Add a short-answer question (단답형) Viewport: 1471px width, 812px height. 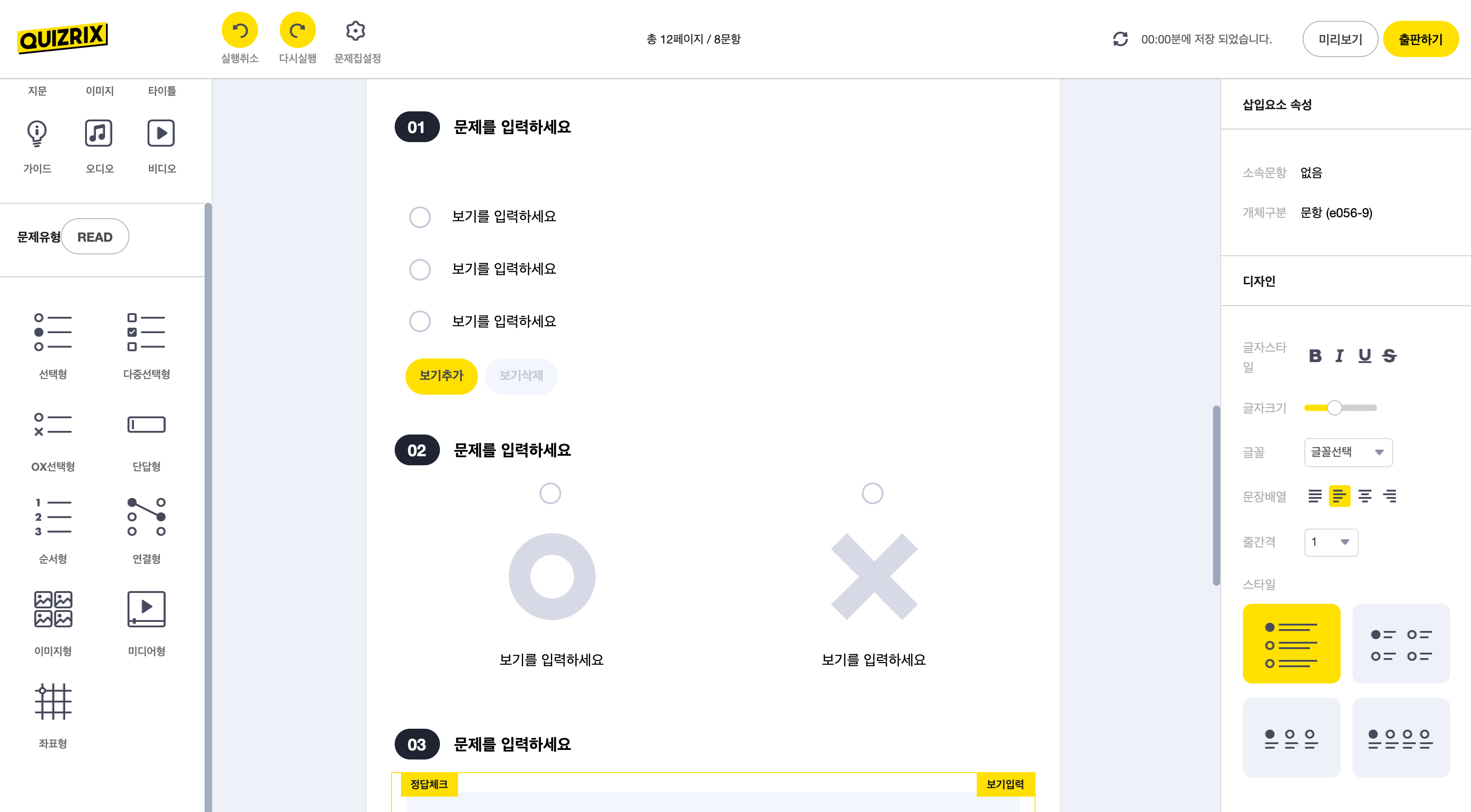click(x=146, y=425)
